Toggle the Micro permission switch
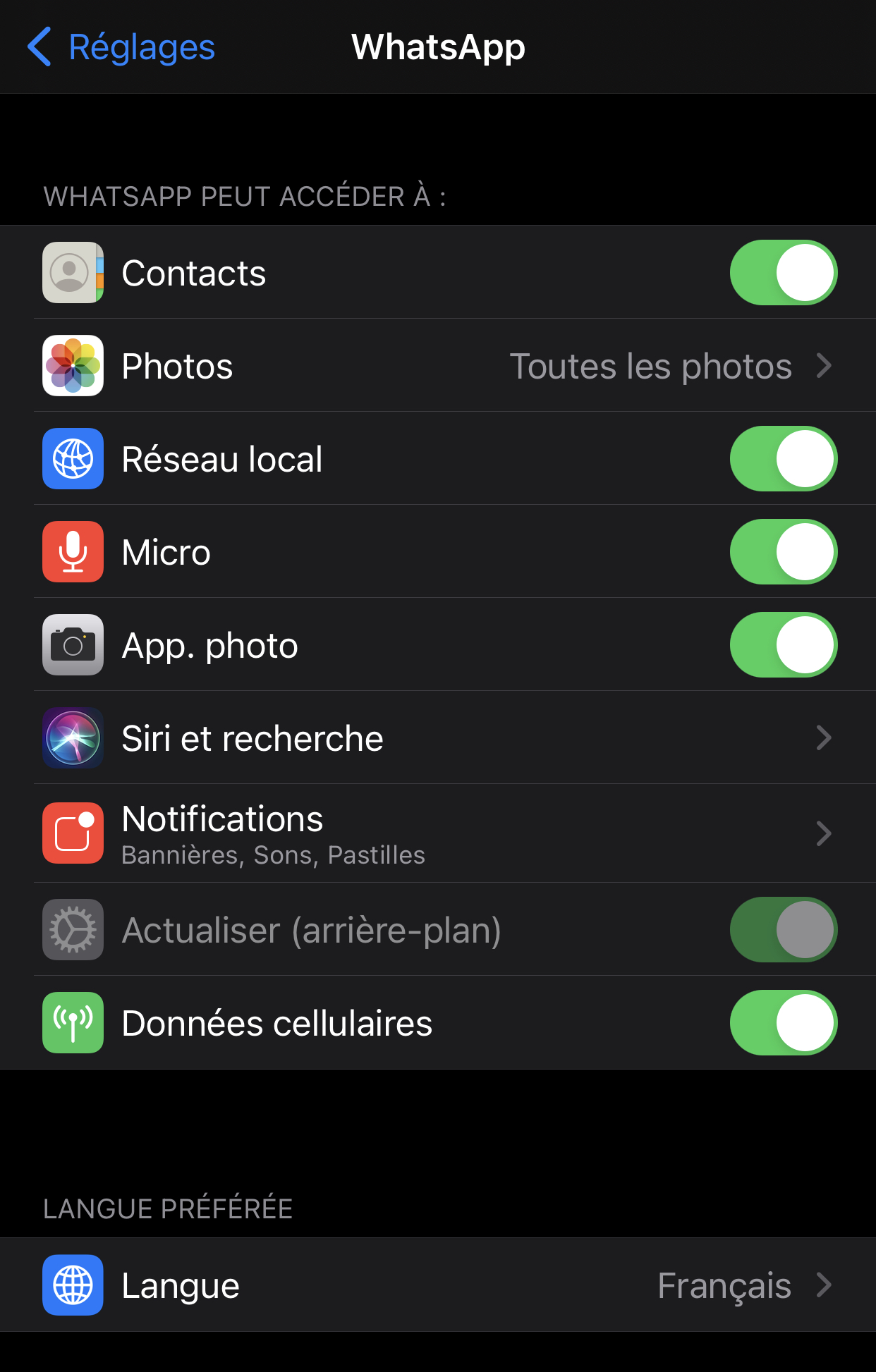This screenshot has width=876, height=1372. (784, 552)
